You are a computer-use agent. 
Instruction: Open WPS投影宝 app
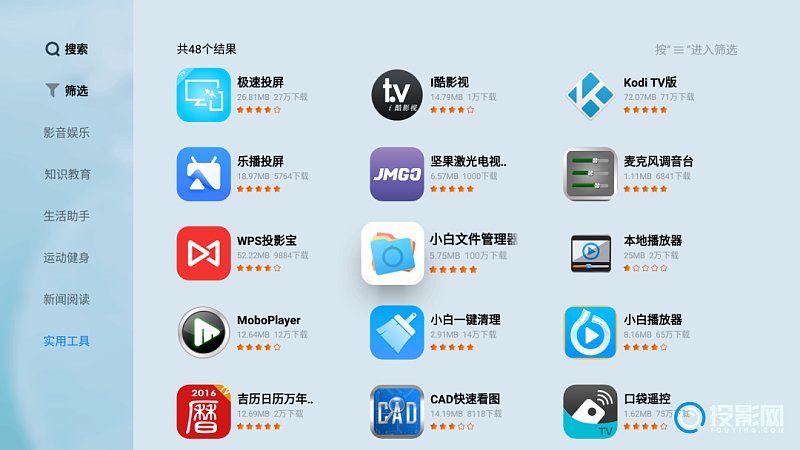pyautogui.click(x=204, y=253)
